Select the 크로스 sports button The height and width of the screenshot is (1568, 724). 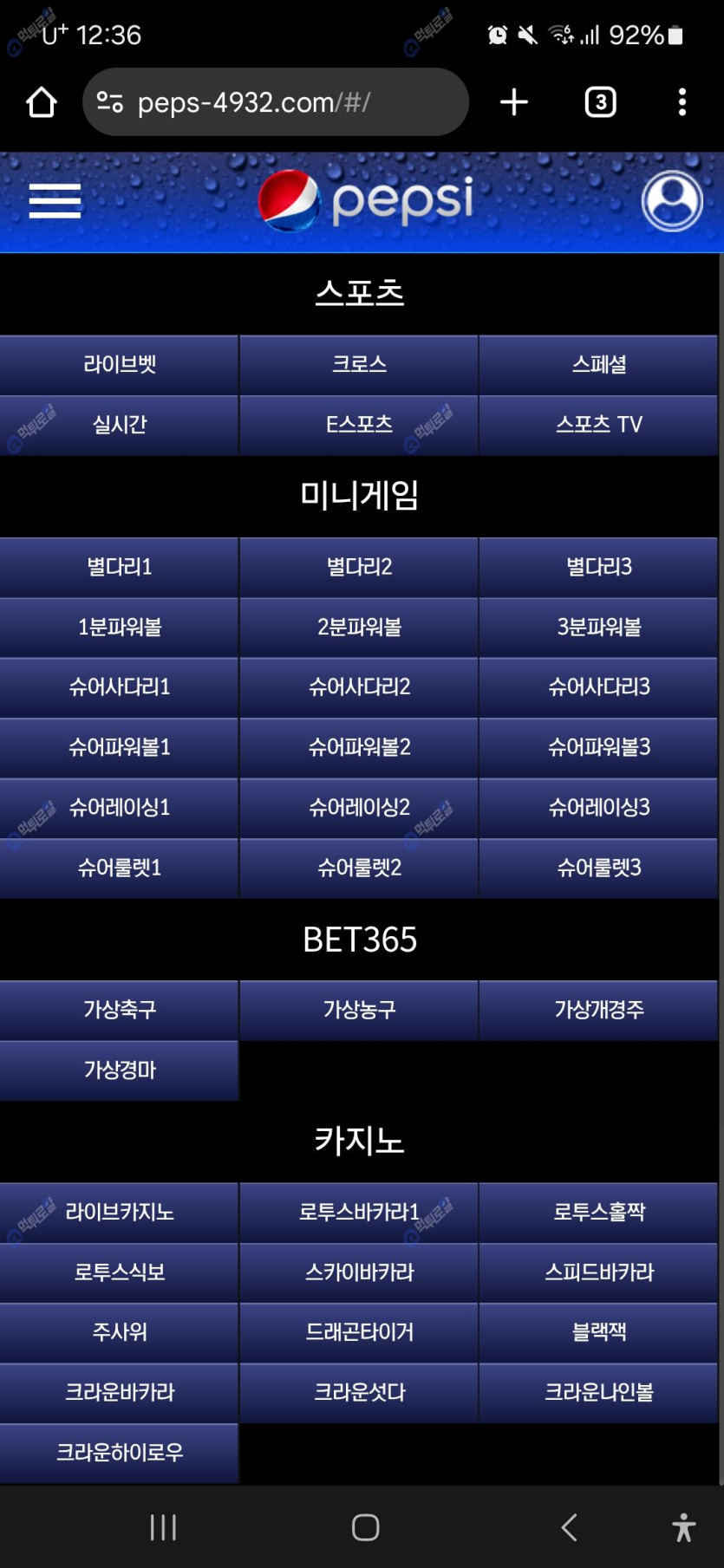pos(359,364)
